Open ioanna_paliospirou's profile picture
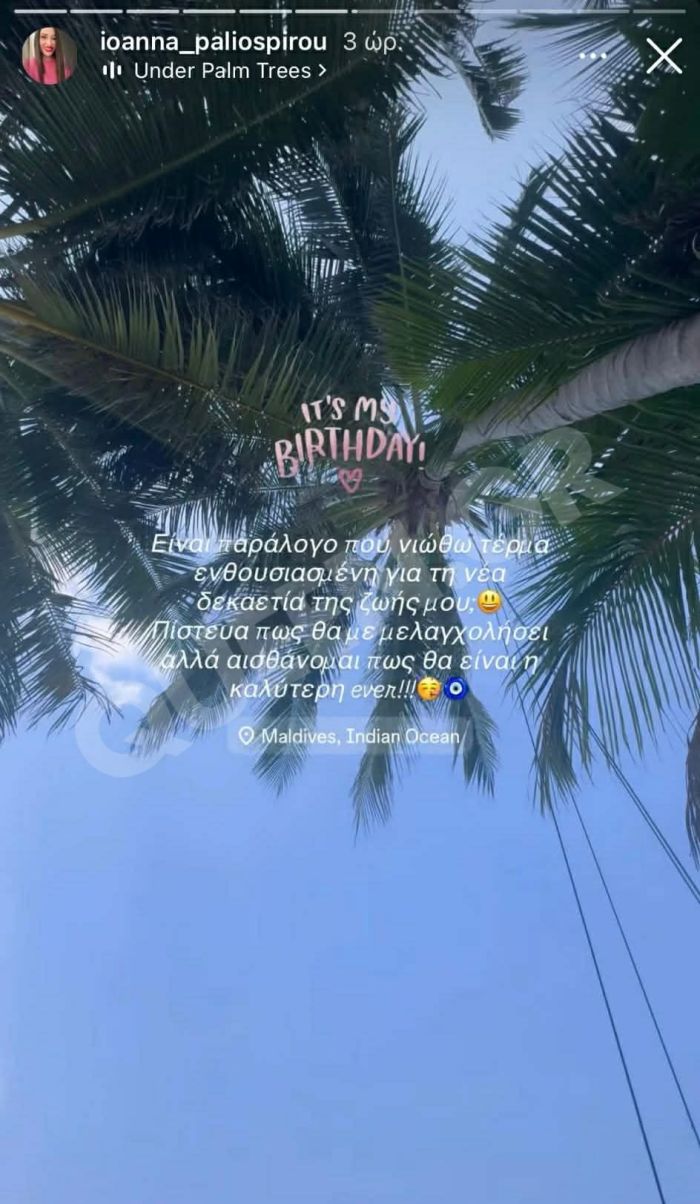 click(x=48, y=56)
